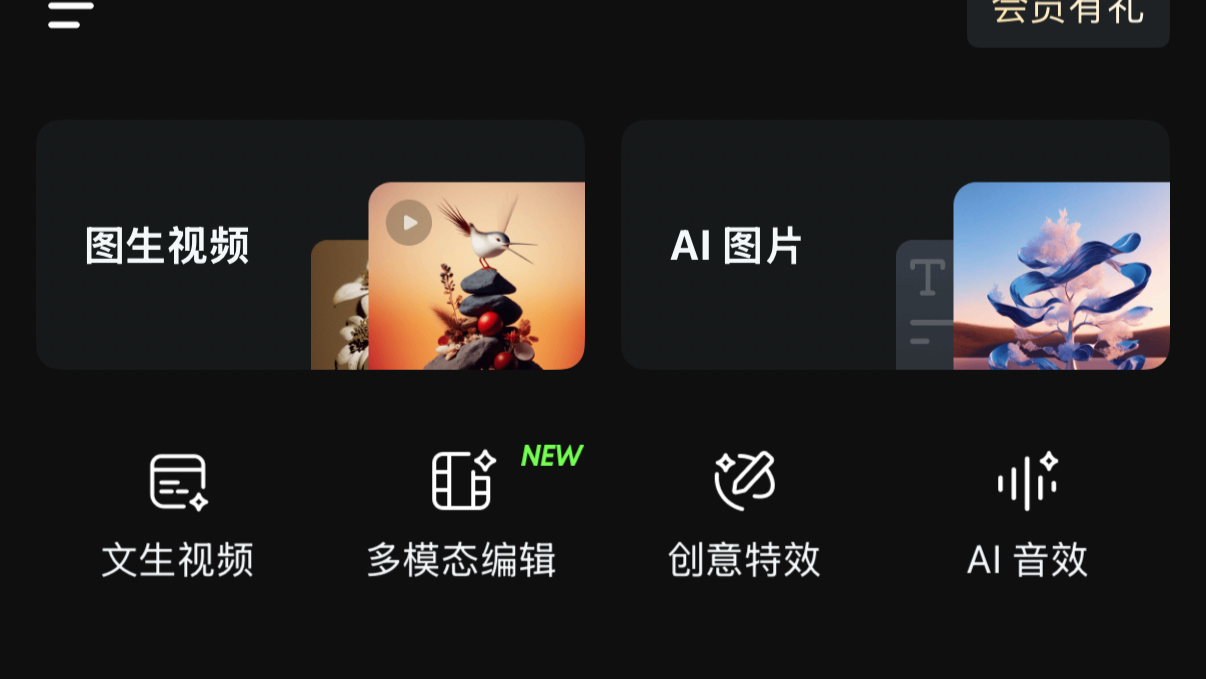This screenshot has width=1206, height=679.
Task: Open the hamburger menu
Action: point(70,14)
